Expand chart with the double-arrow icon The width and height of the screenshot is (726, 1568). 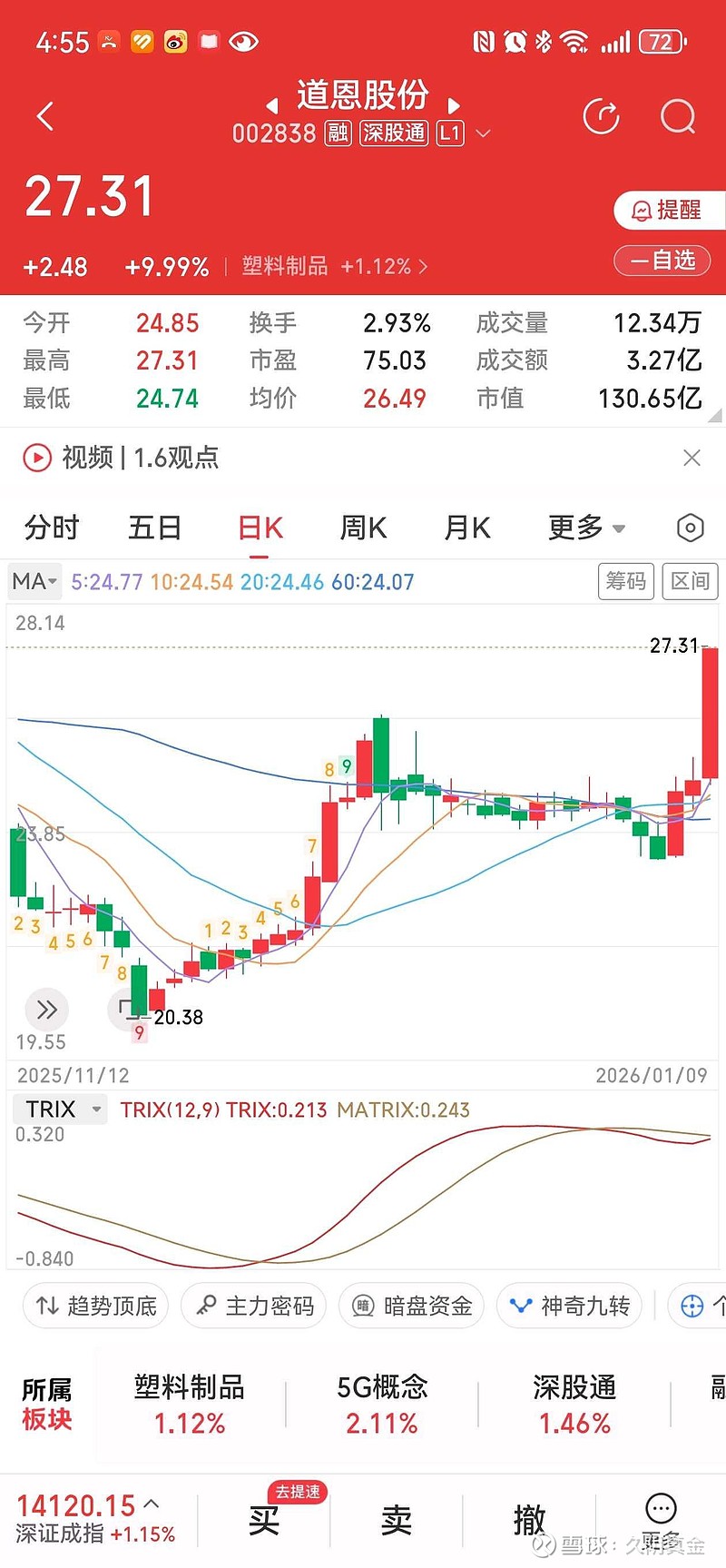click(x=46, y=1010)
